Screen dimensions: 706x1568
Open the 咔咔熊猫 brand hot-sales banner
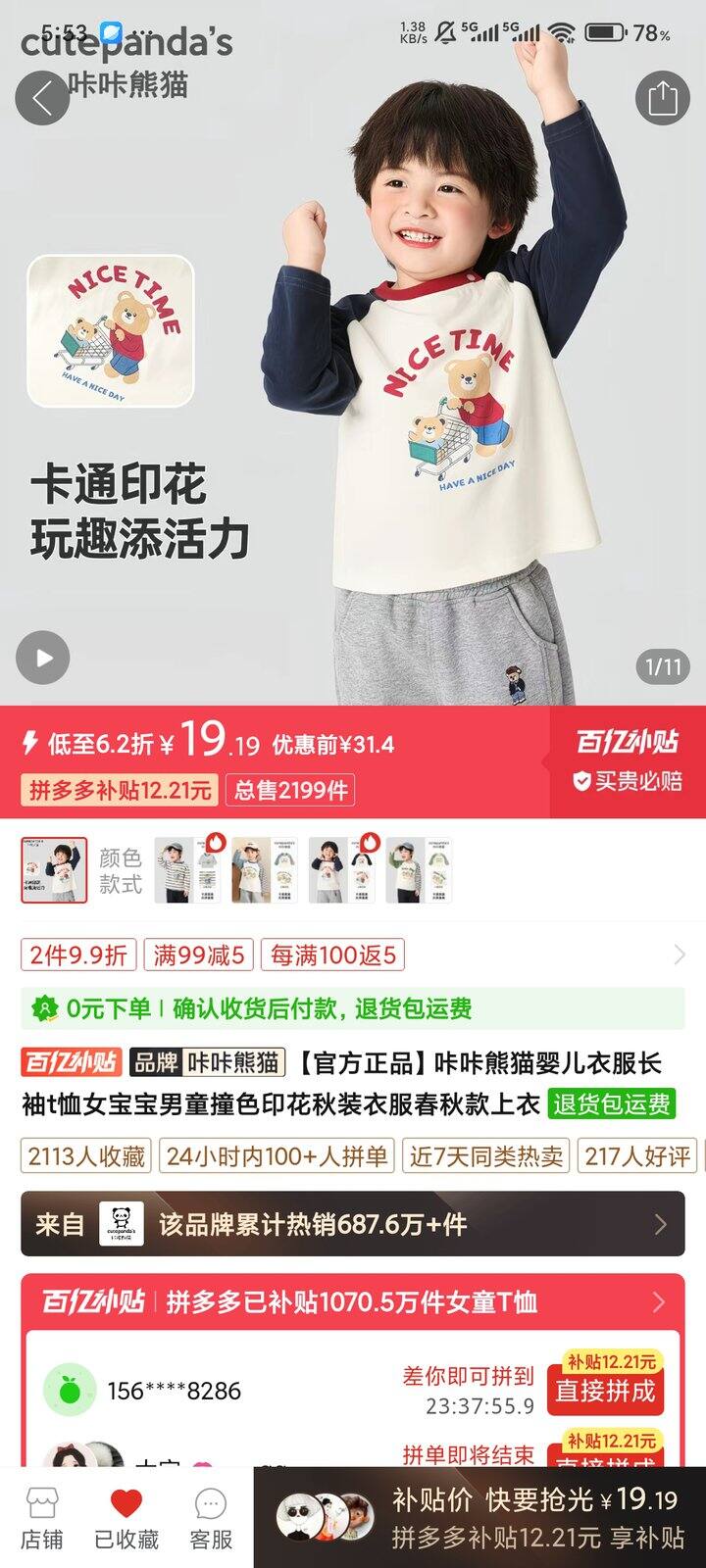pyautogui.click(x=353, y=1224)
